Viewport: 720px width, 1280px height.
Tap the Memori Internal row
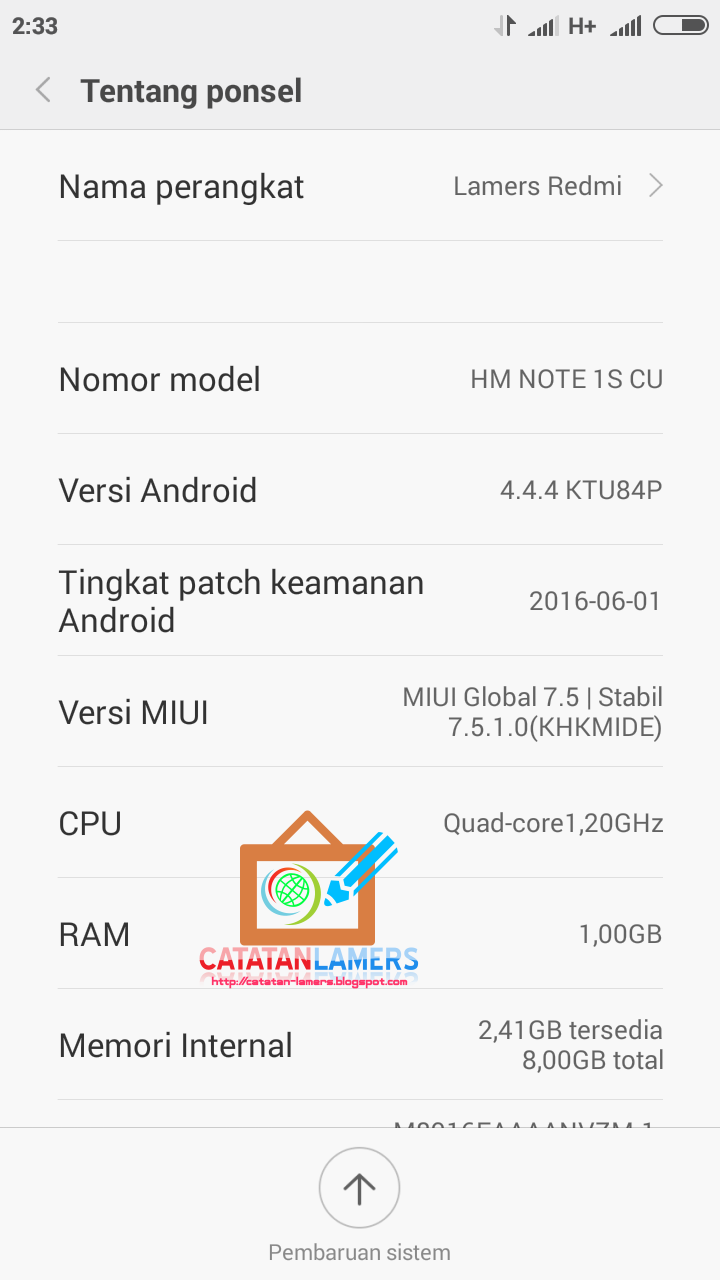pyautogui.click(x=360, y=1045)
